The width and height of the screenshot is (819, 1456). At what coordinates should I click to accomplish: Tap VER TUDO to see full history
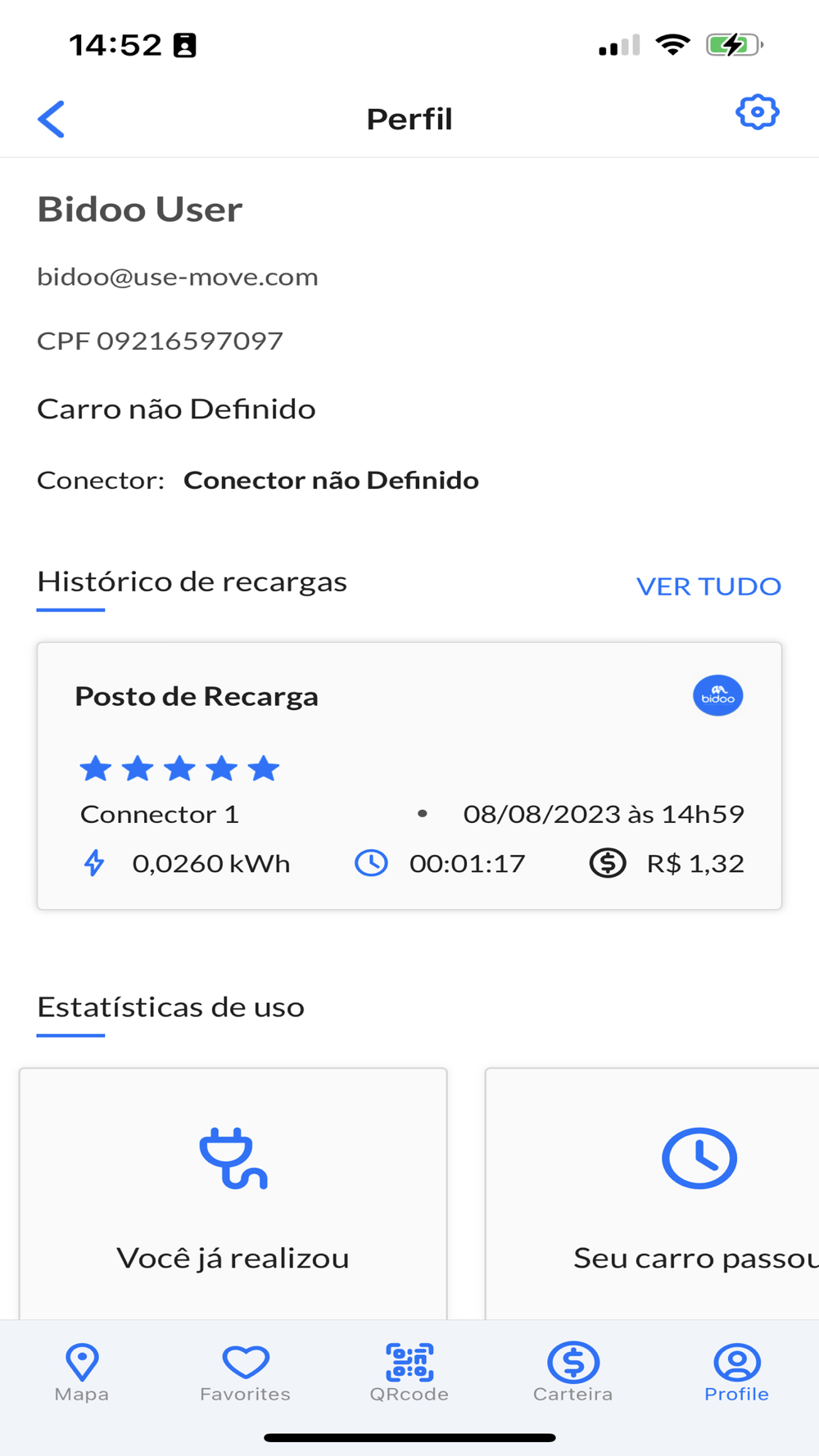click(x=708, y=586)
